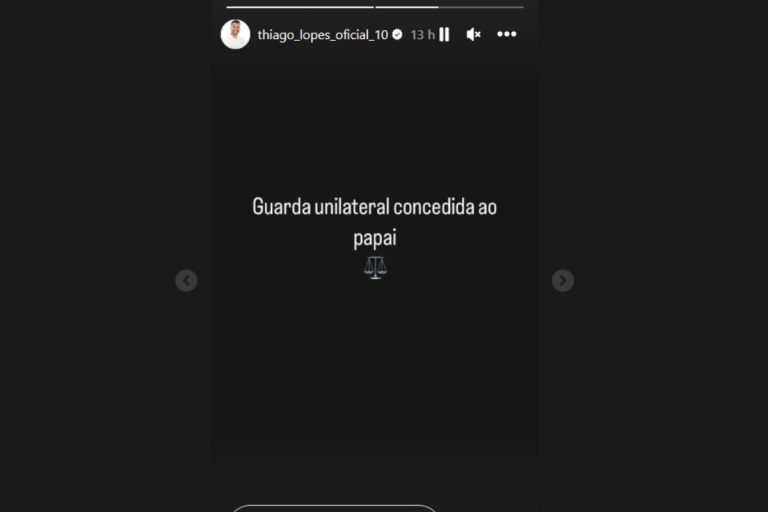Go to the previous story
Viewport: 768px width, 512px height.
coord(186,281)
